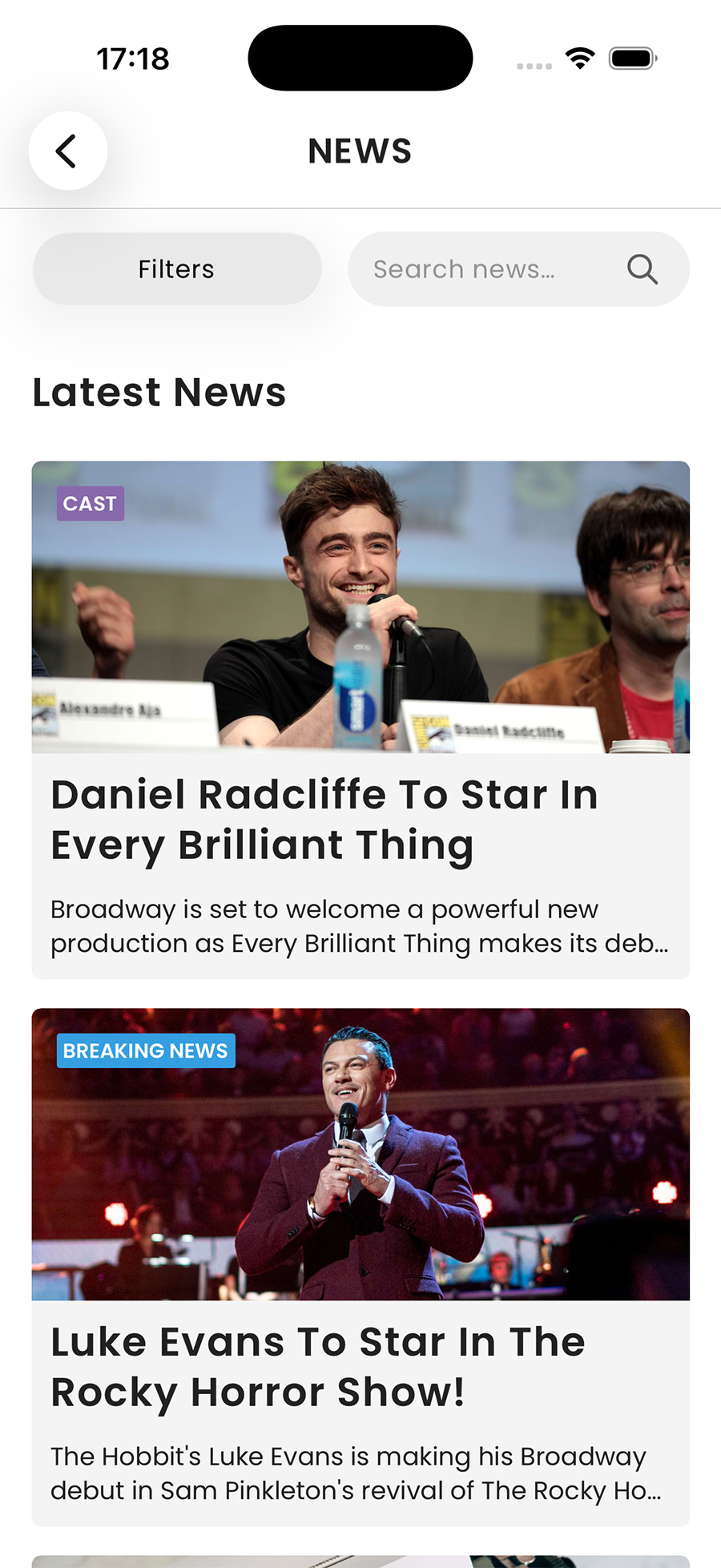Select the NEWS header title

[x=360, y=150]
